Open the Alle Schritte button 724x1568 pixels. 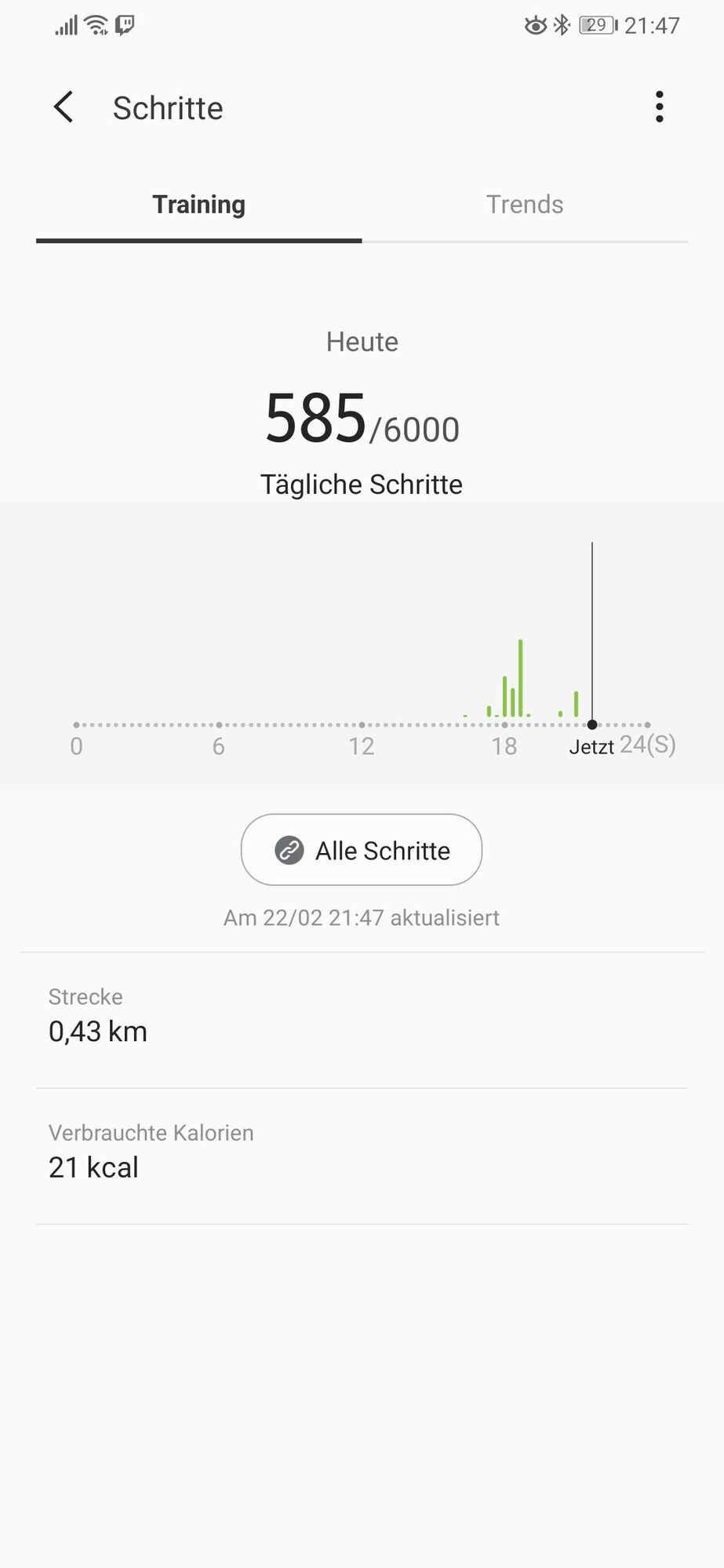[x=362, y=850]
